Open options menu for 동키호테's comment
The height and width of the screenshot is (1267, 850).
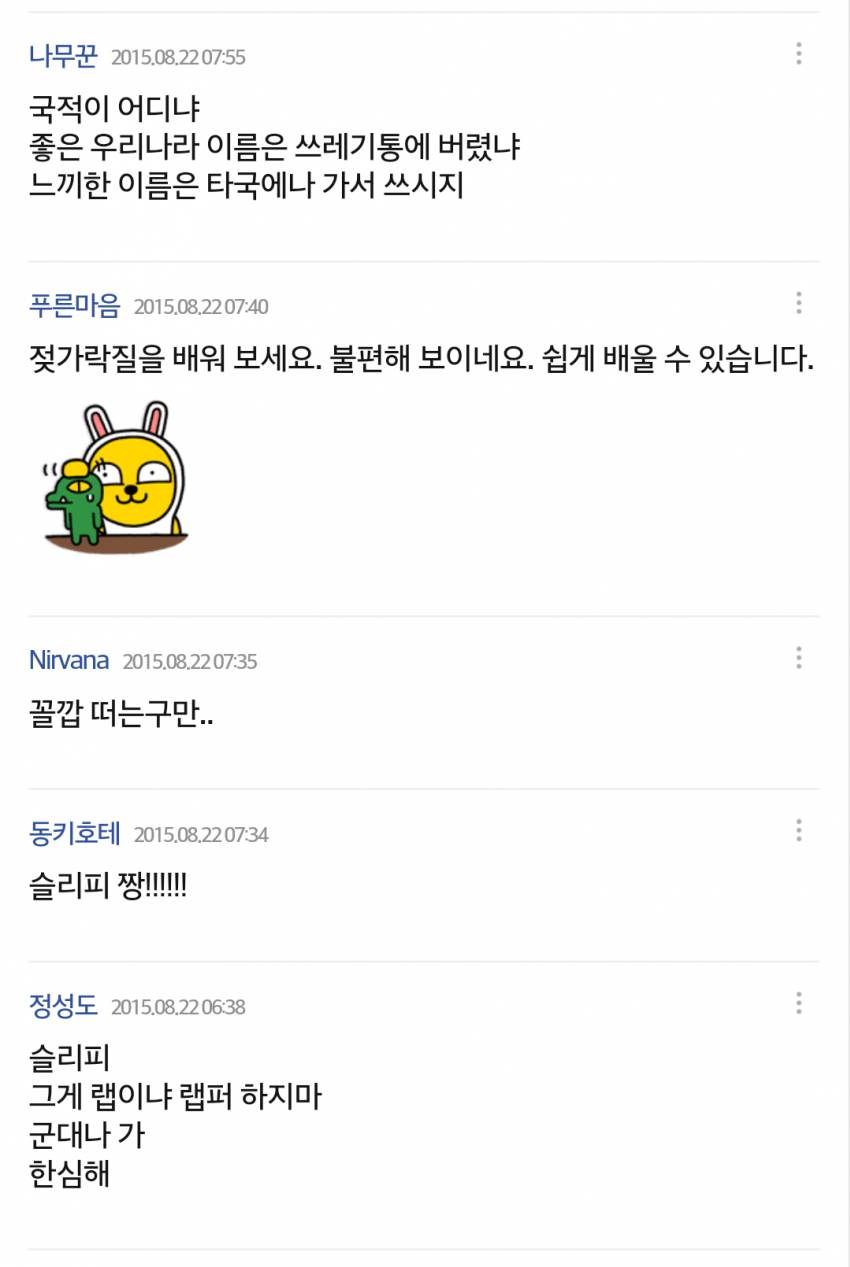pos(798,832)
